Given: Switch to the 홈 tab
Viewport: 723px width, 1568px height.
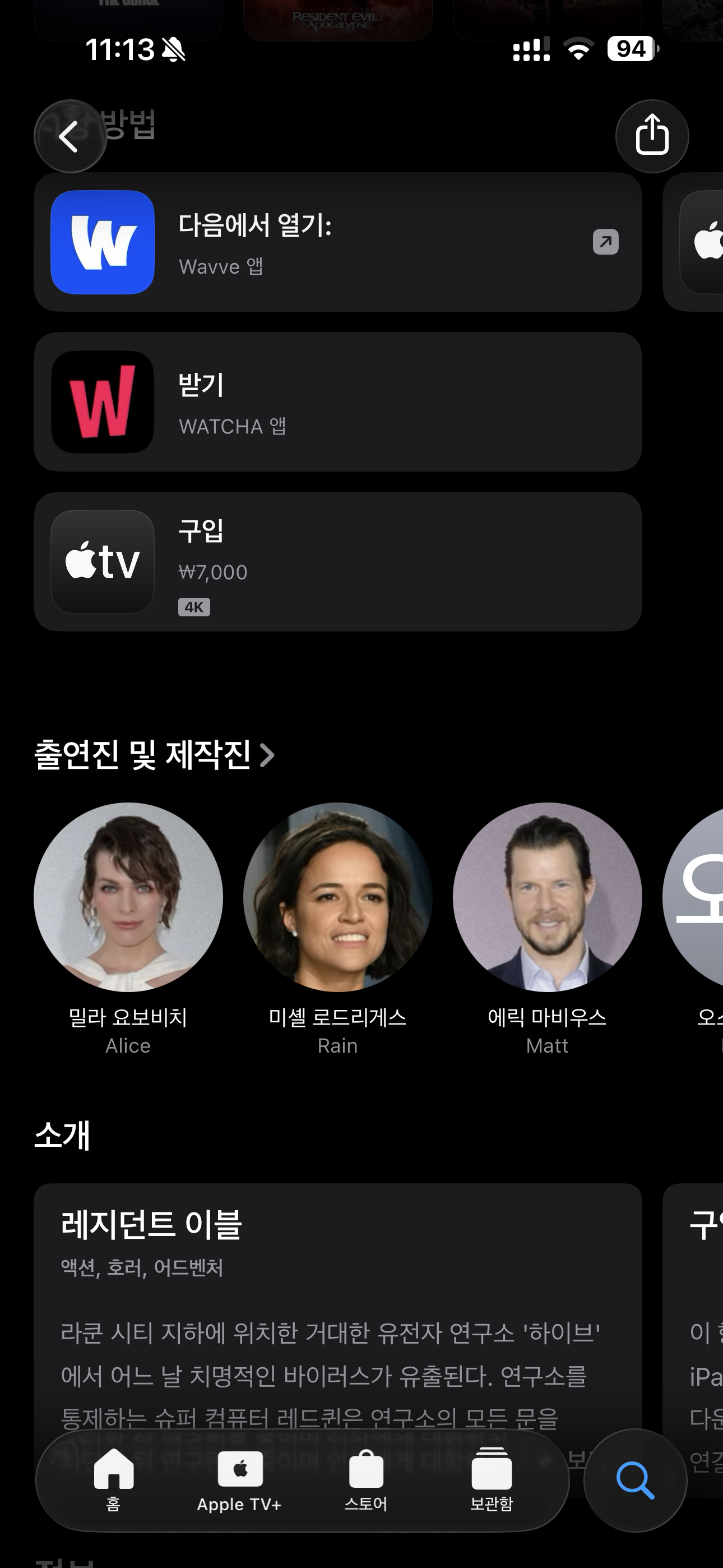Looking at the screenshot, I should [x=114, y=1480].
